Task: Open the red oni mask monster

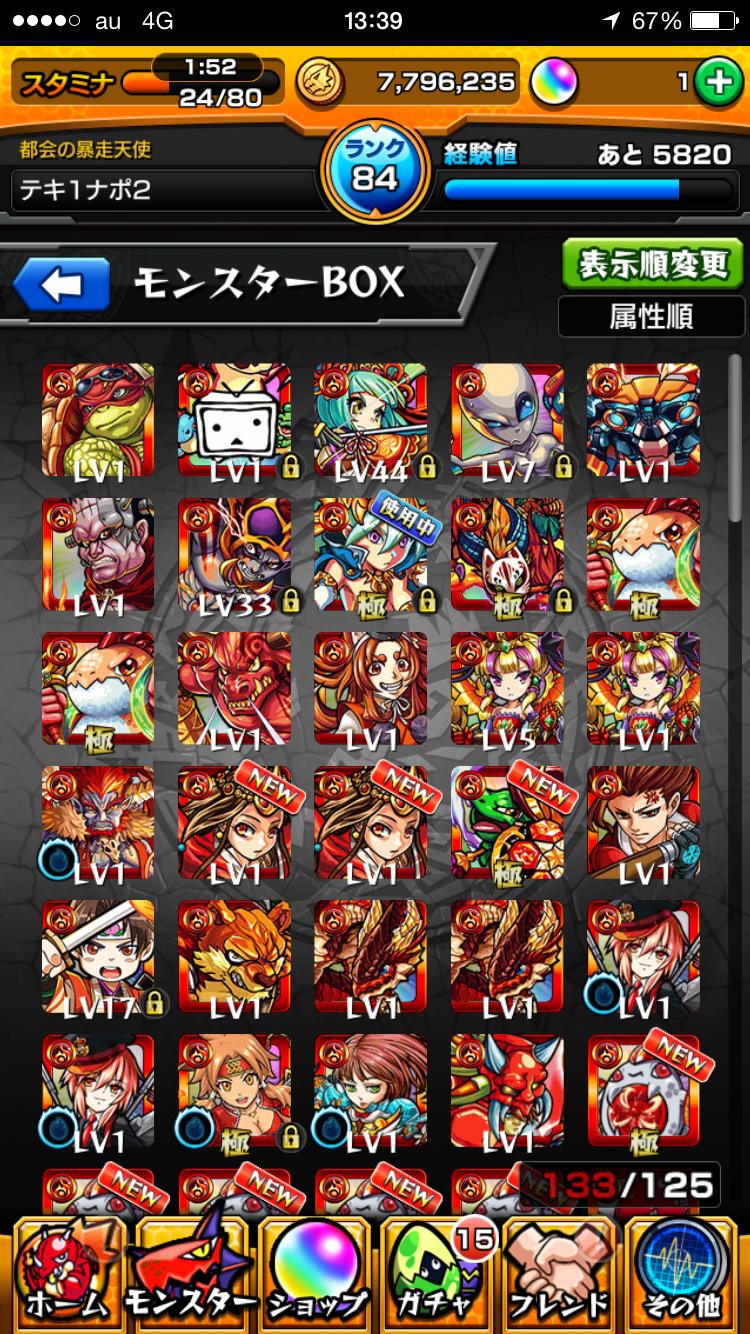Action: [507, 1091]
